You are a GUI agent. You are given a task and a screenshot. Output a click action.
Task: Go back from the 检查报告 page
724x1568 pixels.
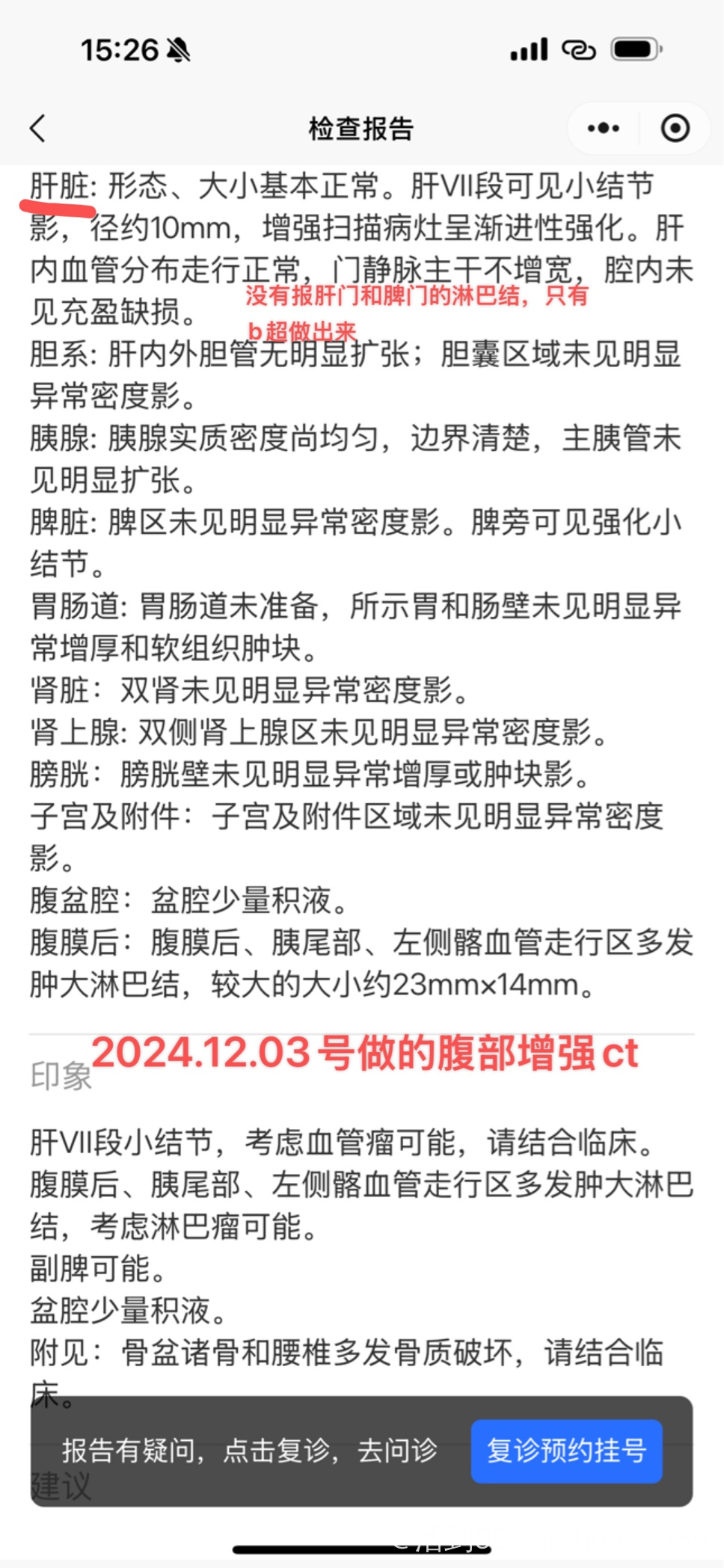38,129
